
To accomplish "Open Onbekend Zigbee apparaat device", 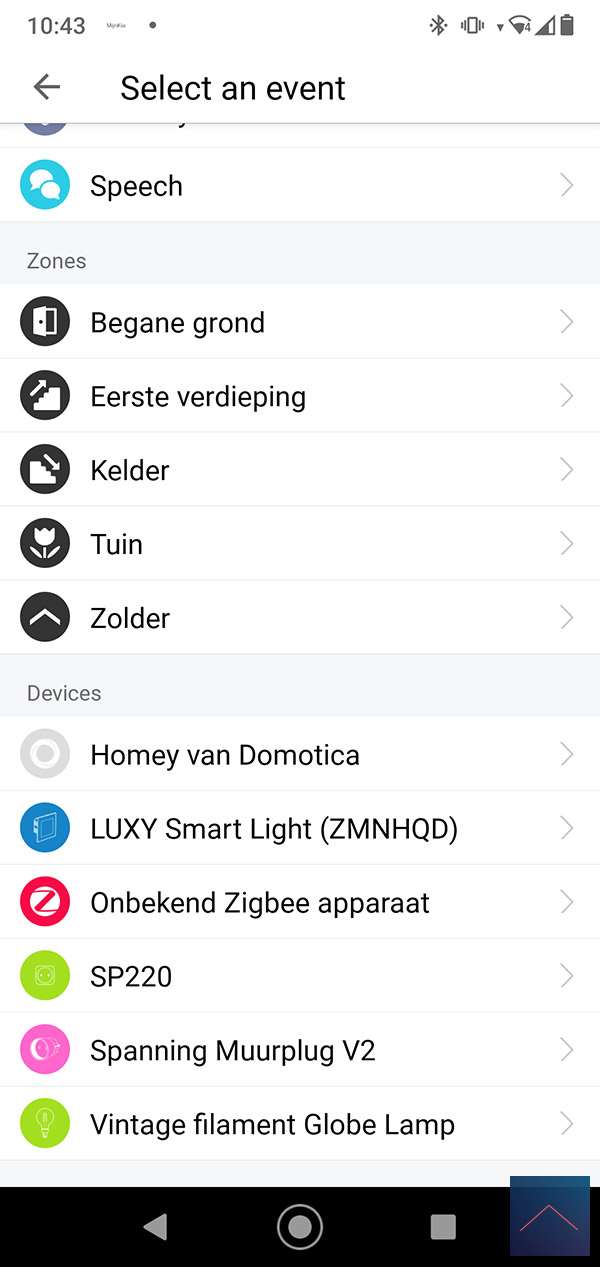I will point(300,902).
